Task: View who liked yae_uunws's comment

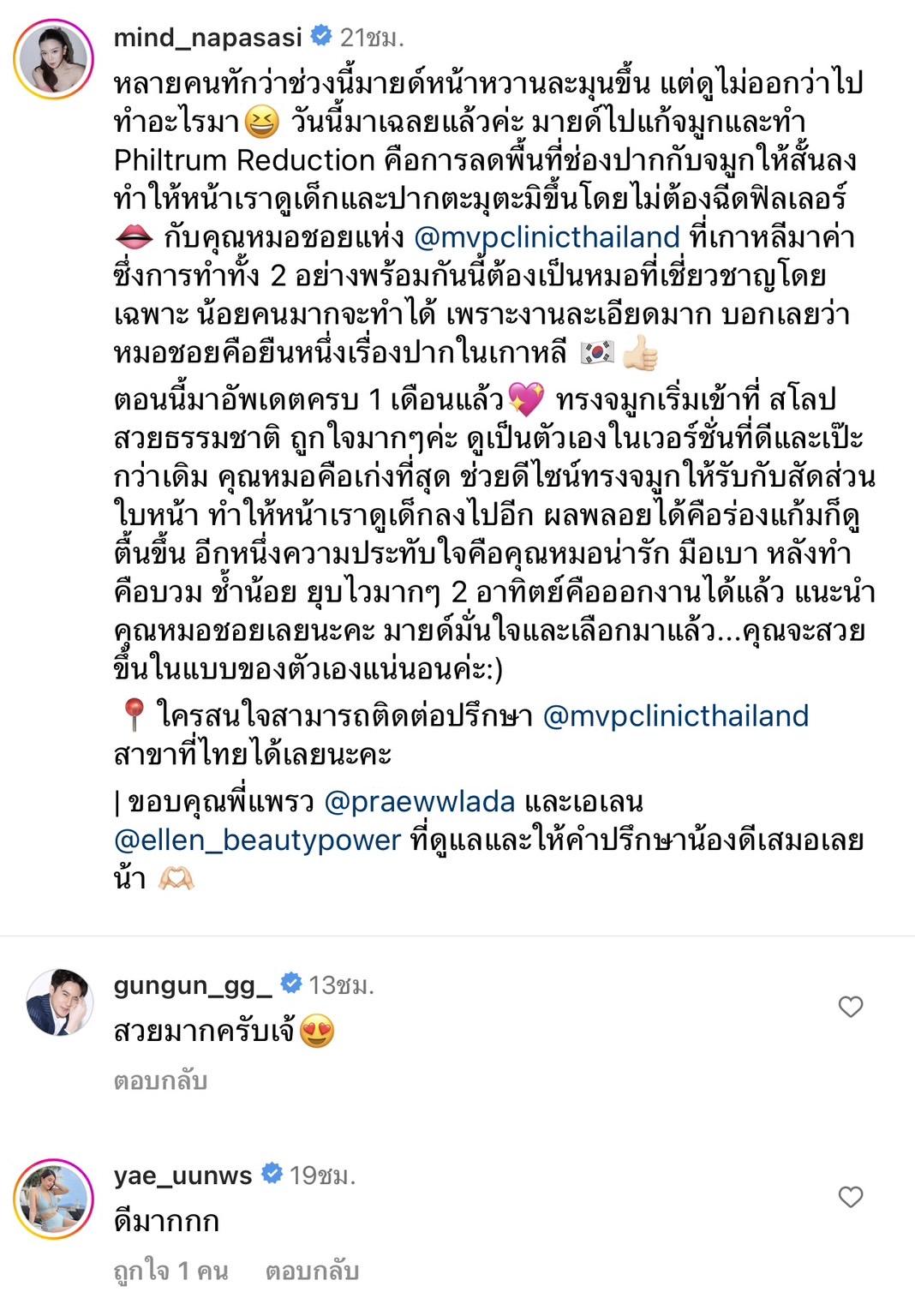Action: tap(170, 1271)
